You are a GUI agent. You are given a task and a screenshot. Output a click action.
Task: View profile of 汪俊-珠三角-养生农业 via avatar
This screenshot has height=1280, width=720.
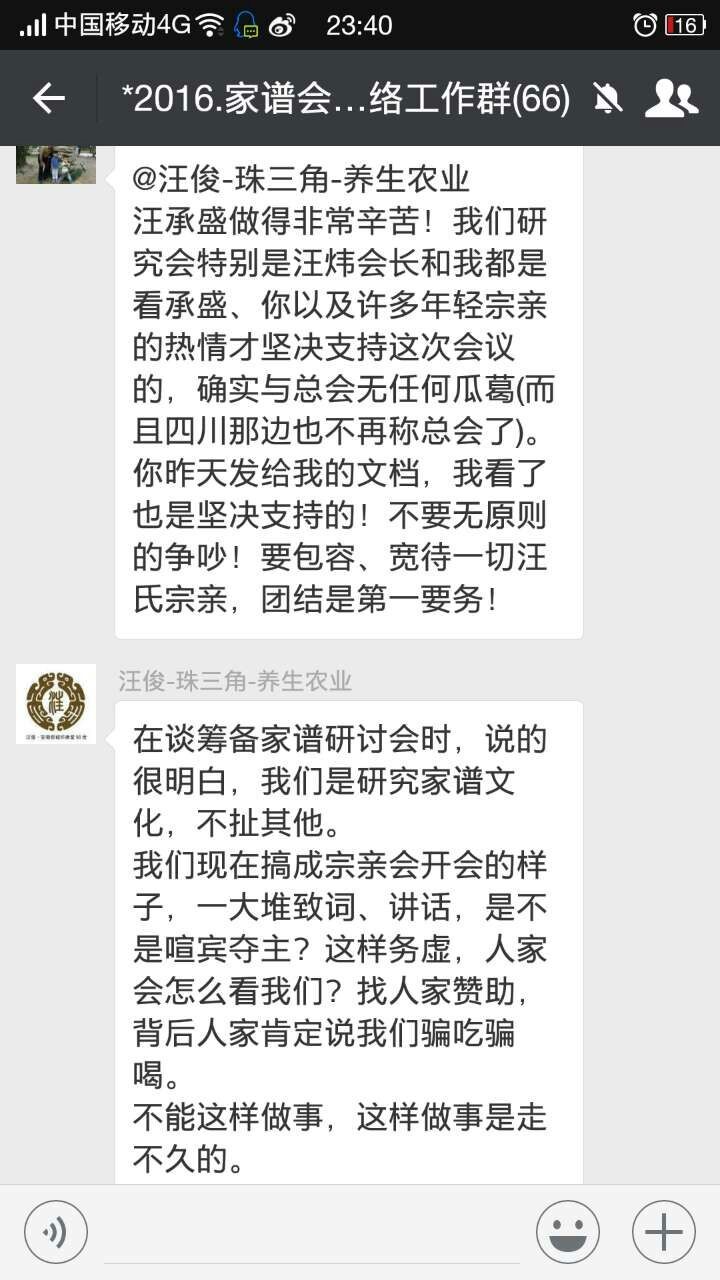56,703
